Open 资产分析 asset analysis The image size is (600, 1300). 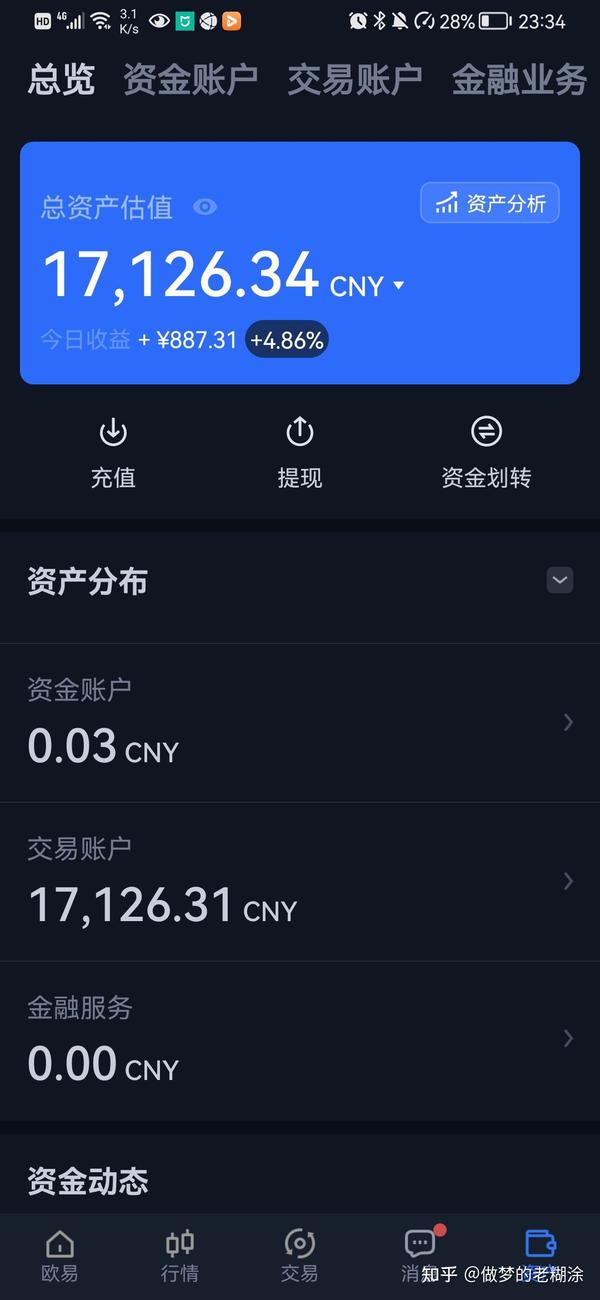click(x=490, y=203)
